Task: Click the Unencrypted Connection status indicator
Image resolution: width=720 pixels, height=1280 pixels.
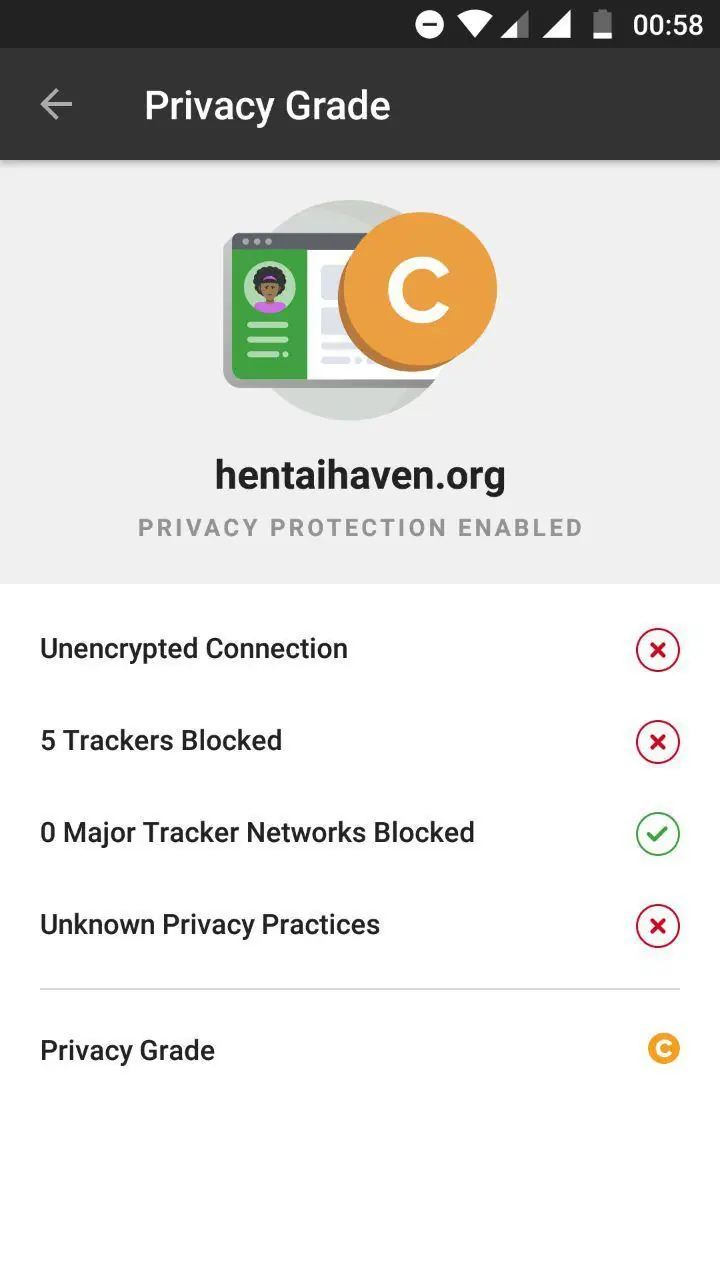Action: pos(658,650)
